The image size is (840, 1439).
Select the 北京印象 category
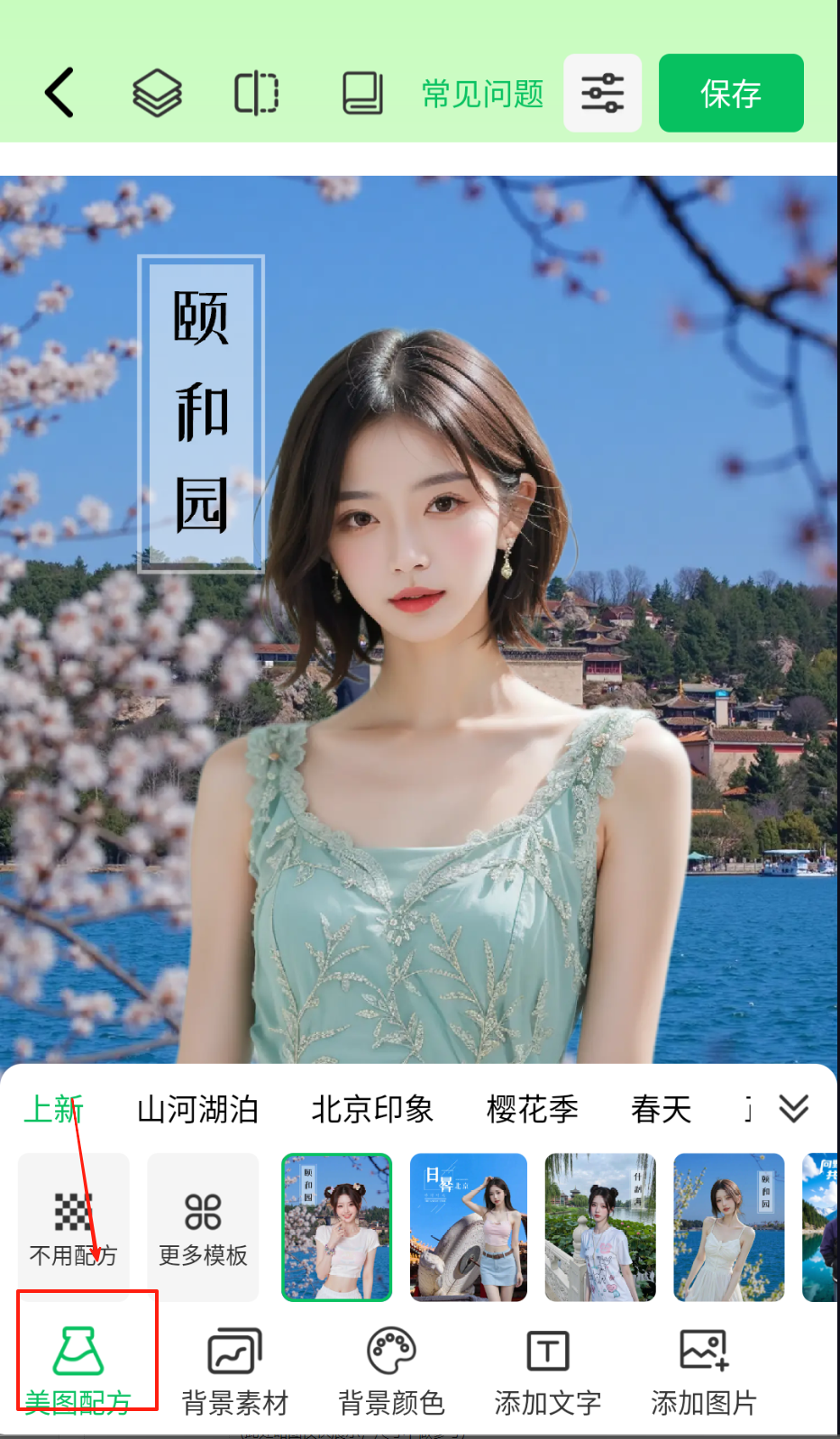tap(372, 1109)
